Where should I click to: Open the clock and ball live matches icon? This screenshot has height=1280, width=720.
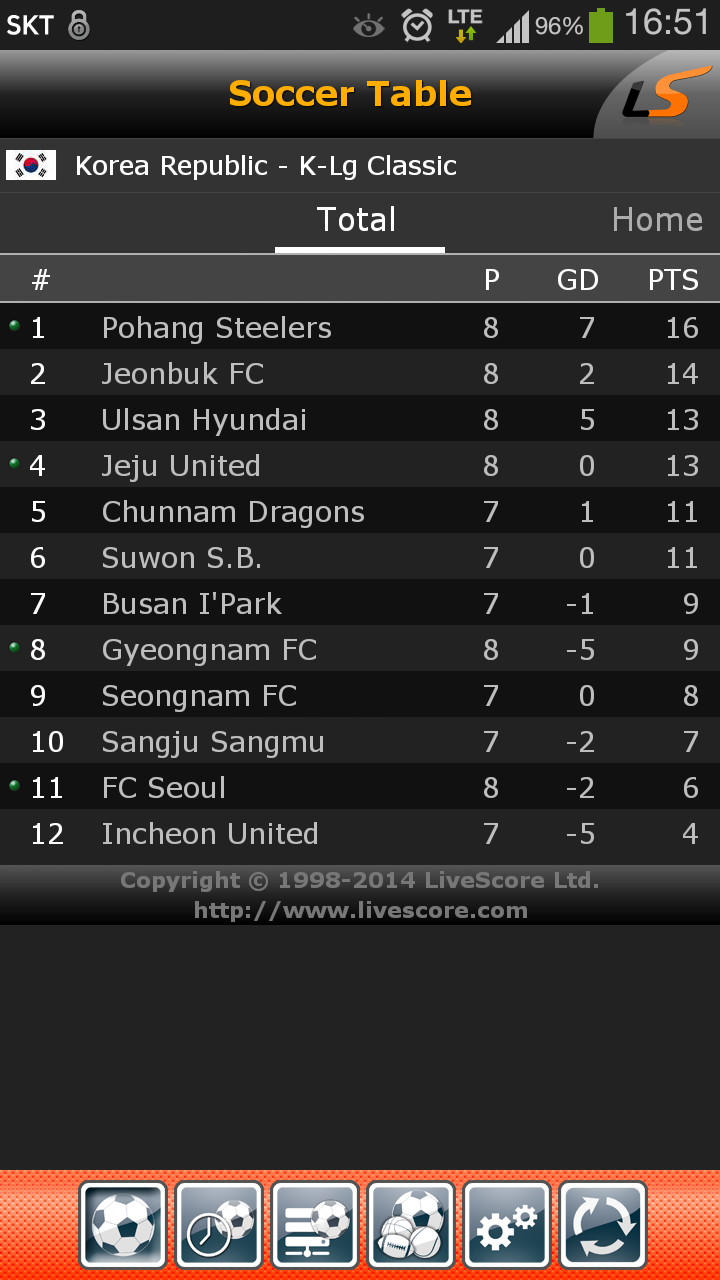coord(219,1225)
